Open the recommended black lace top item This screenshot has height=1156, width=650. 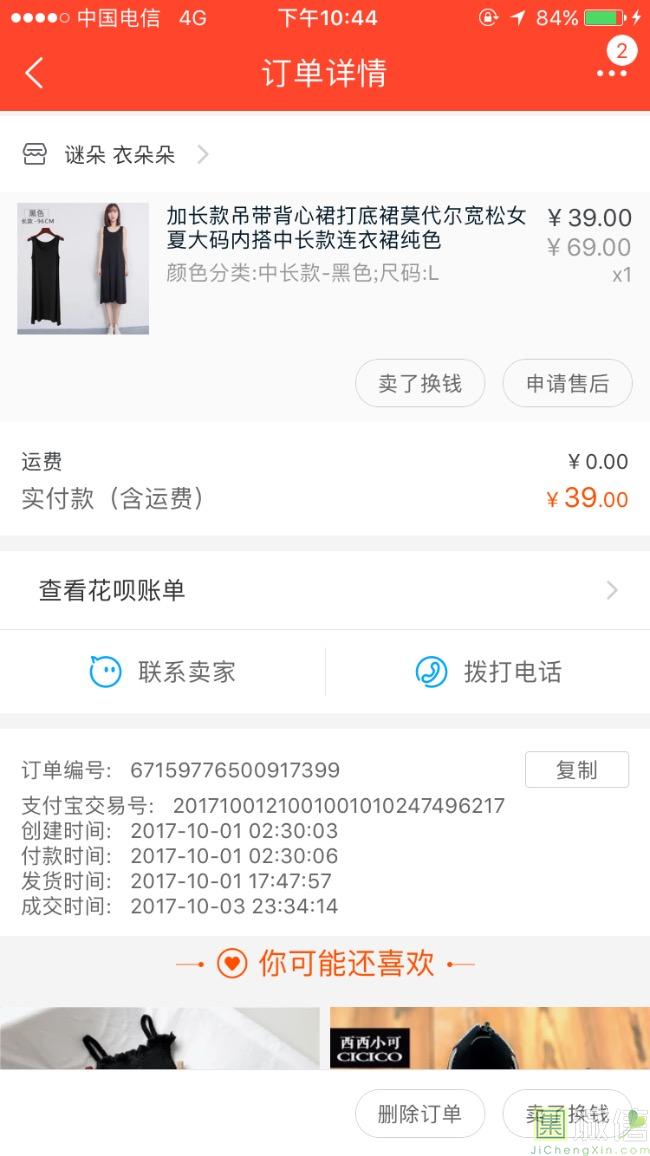coord(160,1038)
